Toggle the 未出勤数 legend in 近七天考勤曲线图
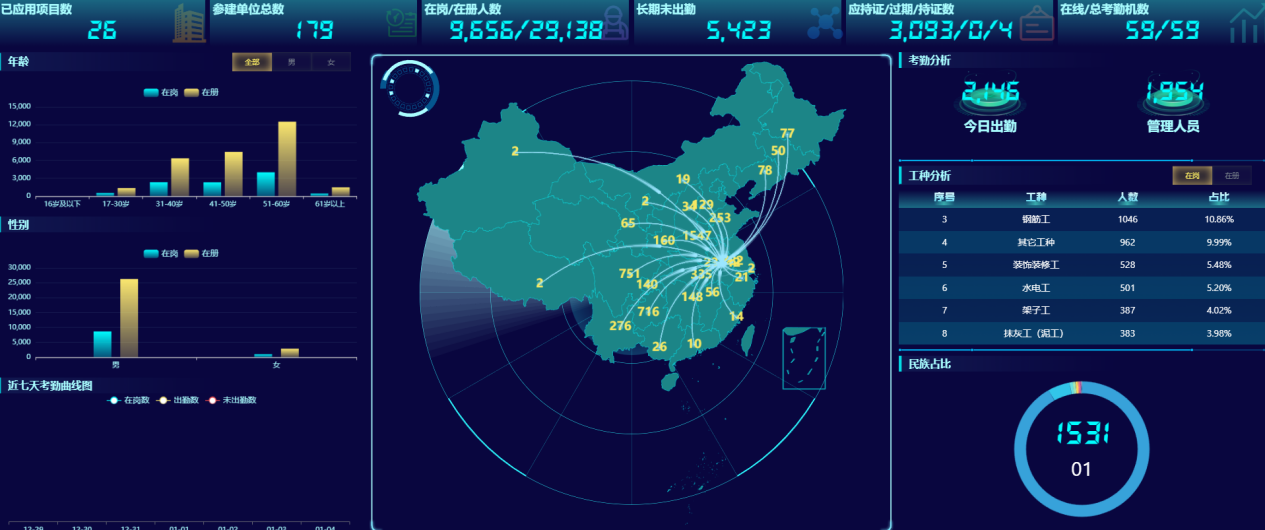Screen dimensions: 1265x530 (x=230, y=400)
